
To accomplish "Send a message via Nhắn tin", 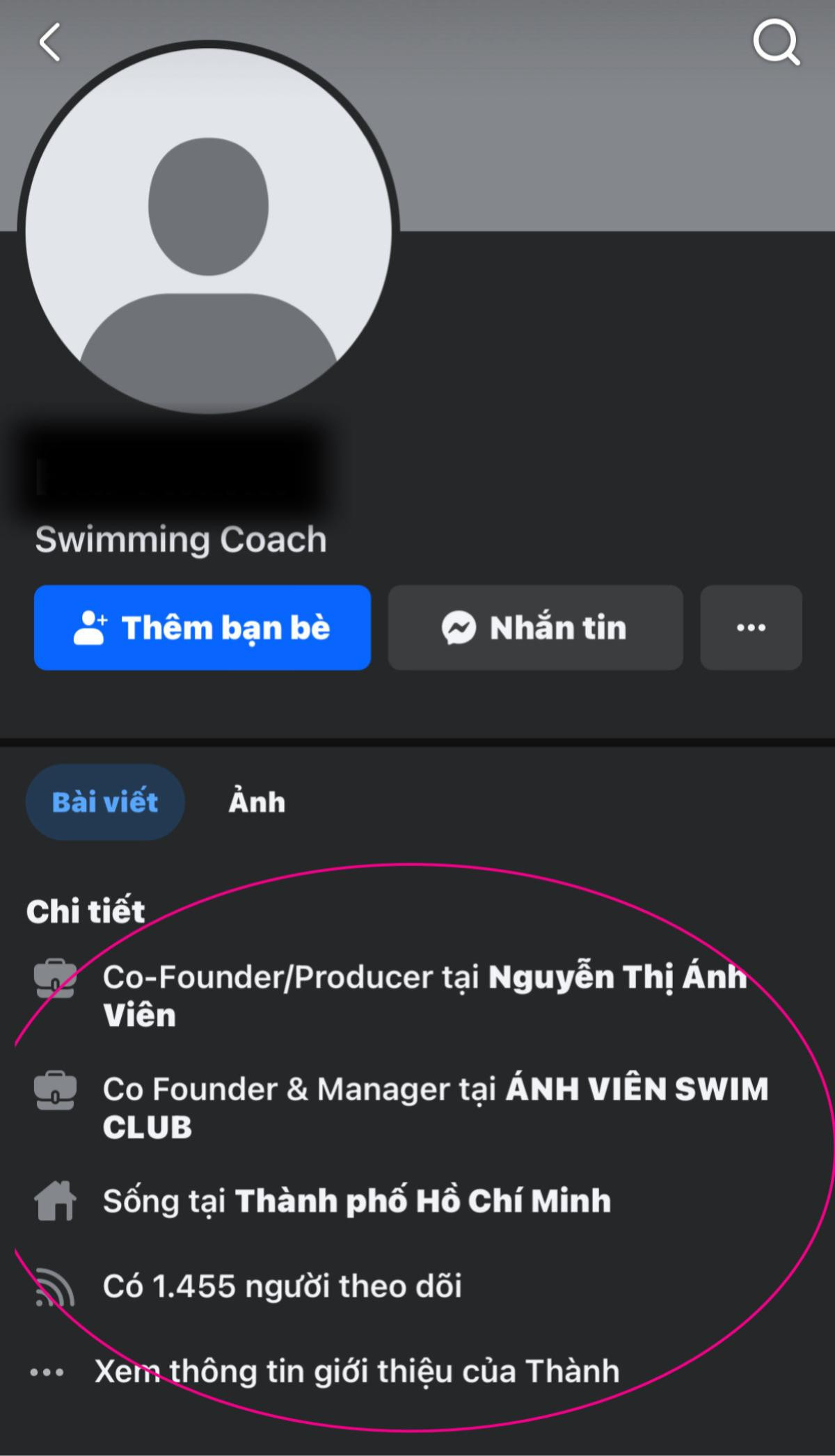I will point(535,627).
